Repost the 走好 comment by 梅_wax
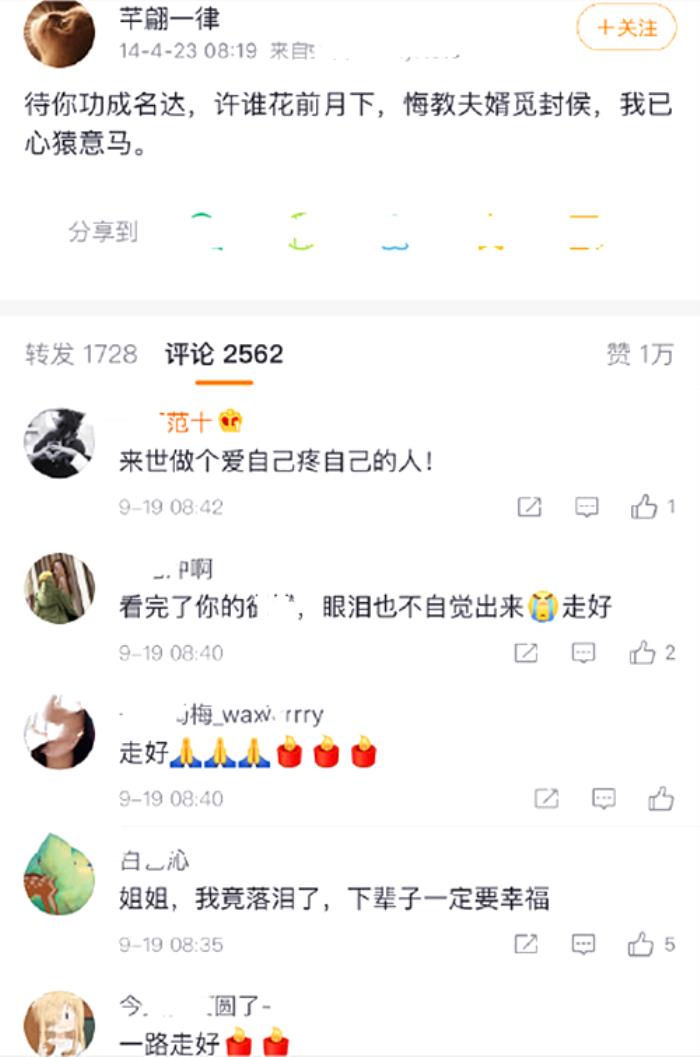Image resolution: width=700 pixels, height=1057 pixels. (x=546, y=798)
